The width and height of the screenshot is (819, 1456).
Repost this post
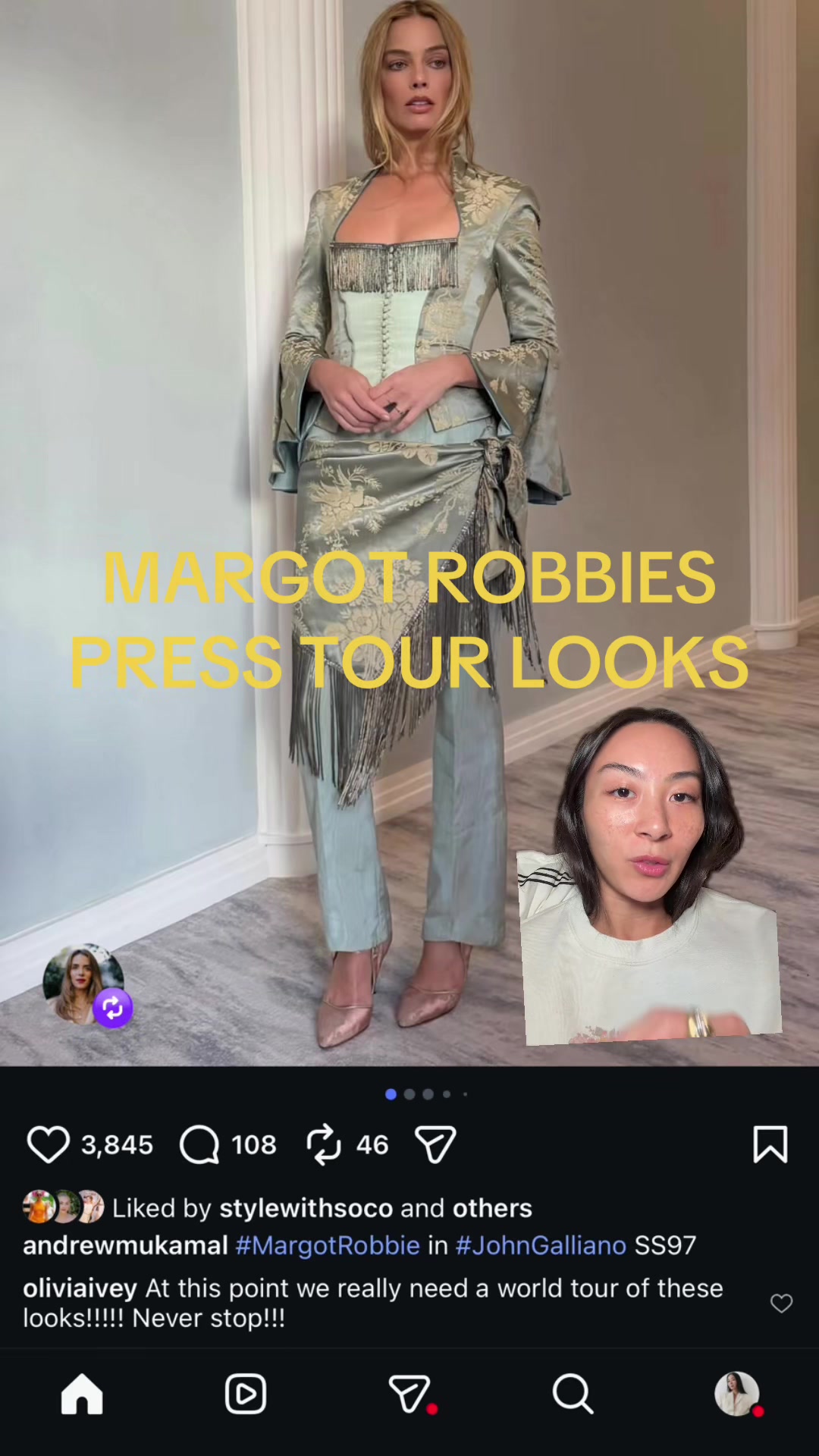pos(324,1144)
